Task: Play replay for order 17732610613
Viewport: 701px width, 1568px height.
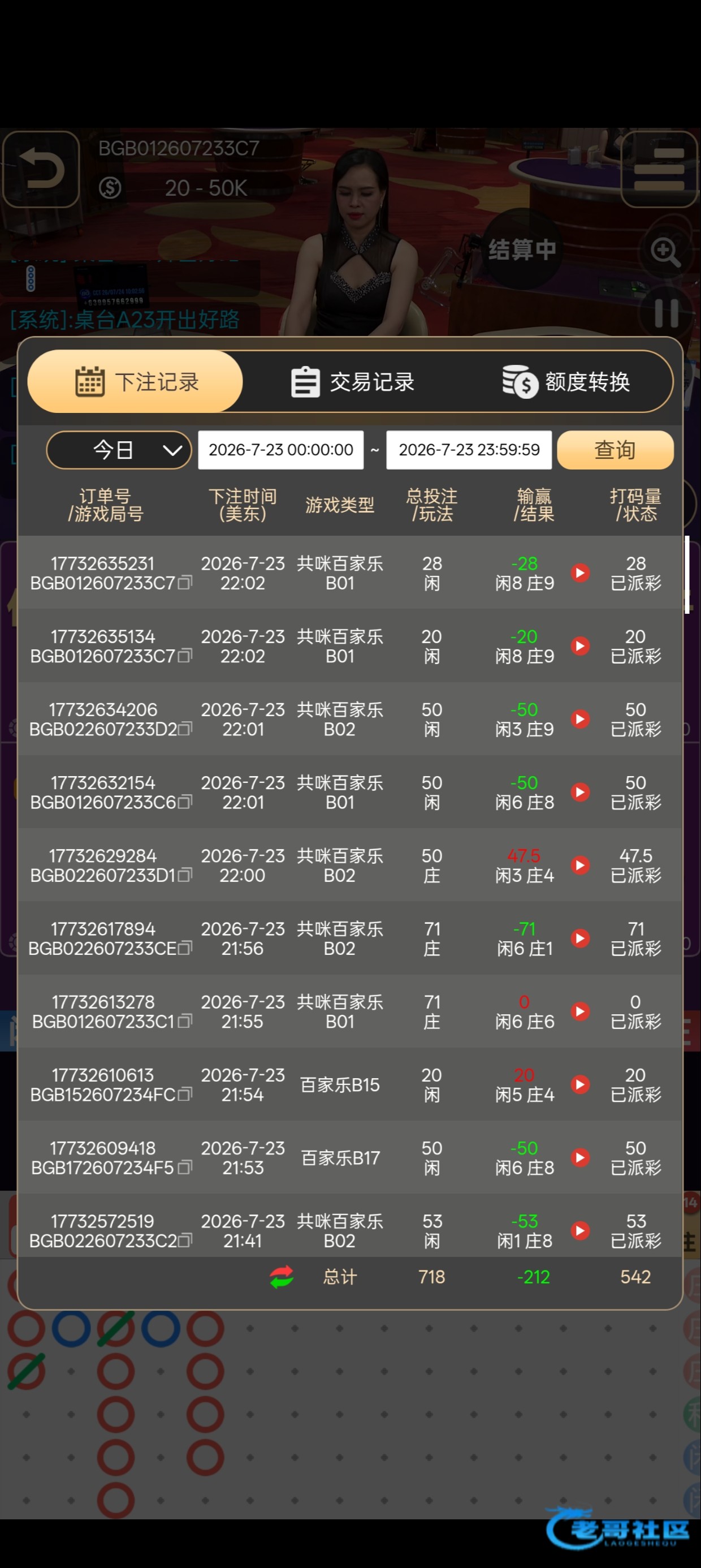Action: tap(581, 1084)
